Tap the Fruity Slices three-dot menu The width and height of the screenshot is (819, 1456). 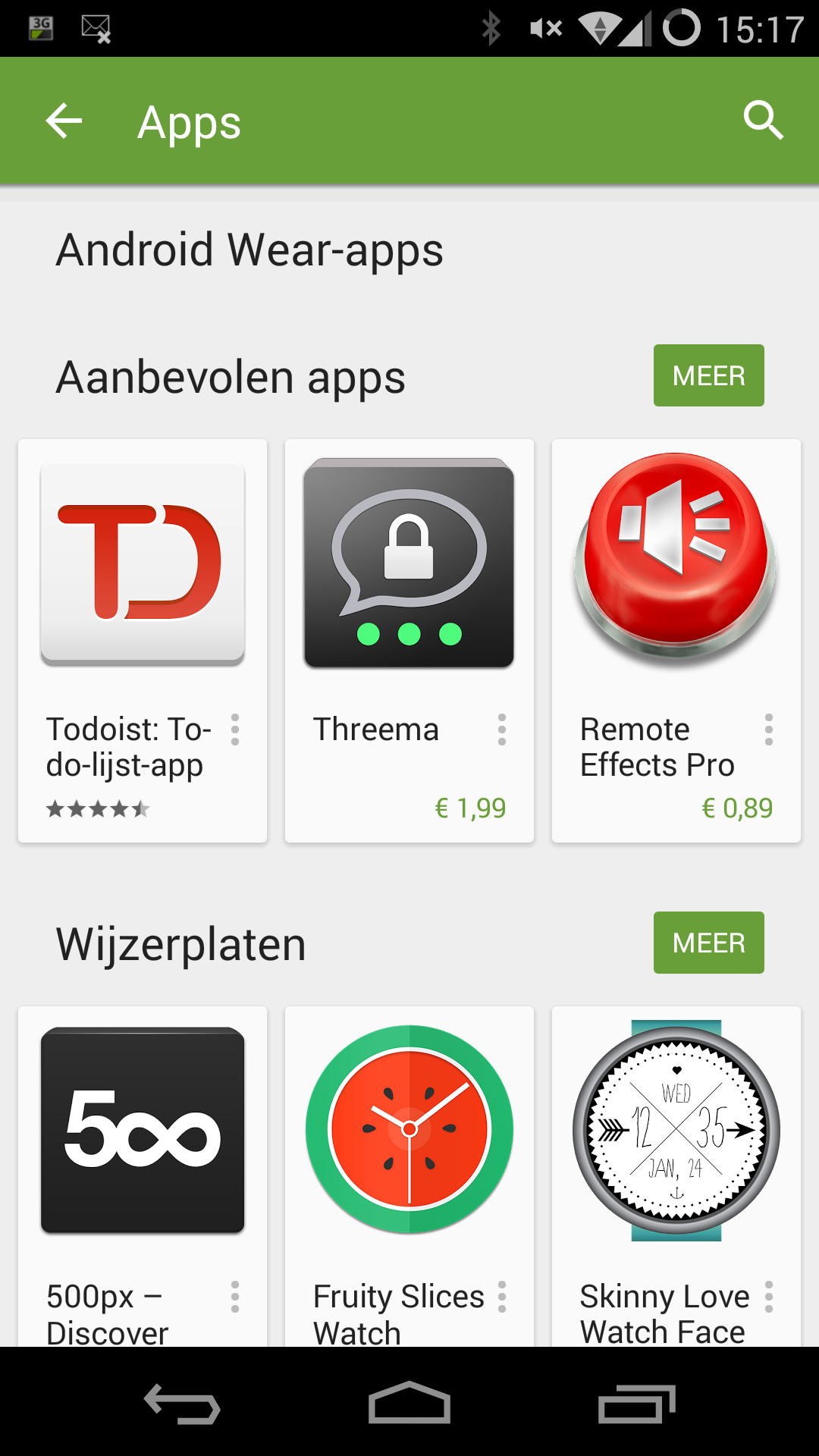pos(502,1297)
